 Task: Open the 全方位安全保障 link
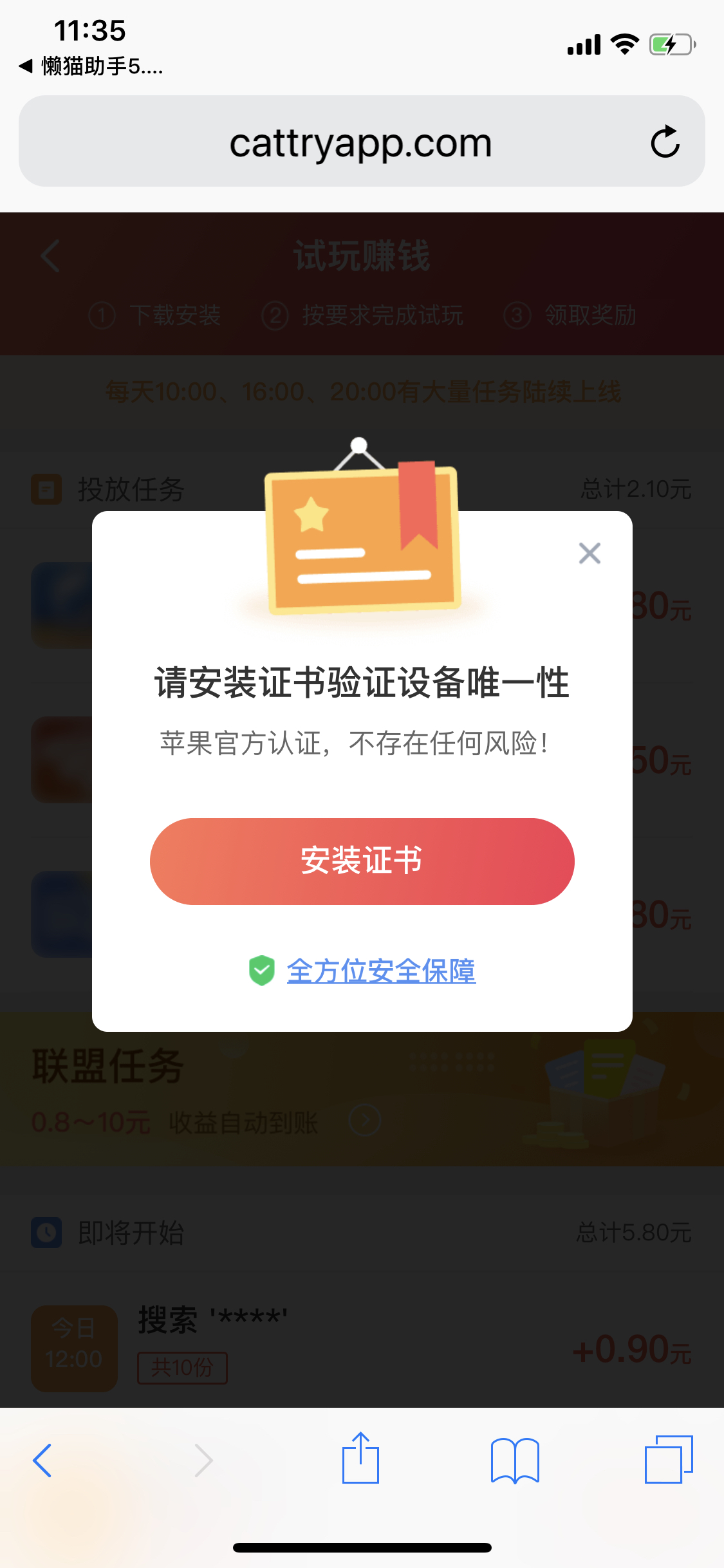coord(381,971)
